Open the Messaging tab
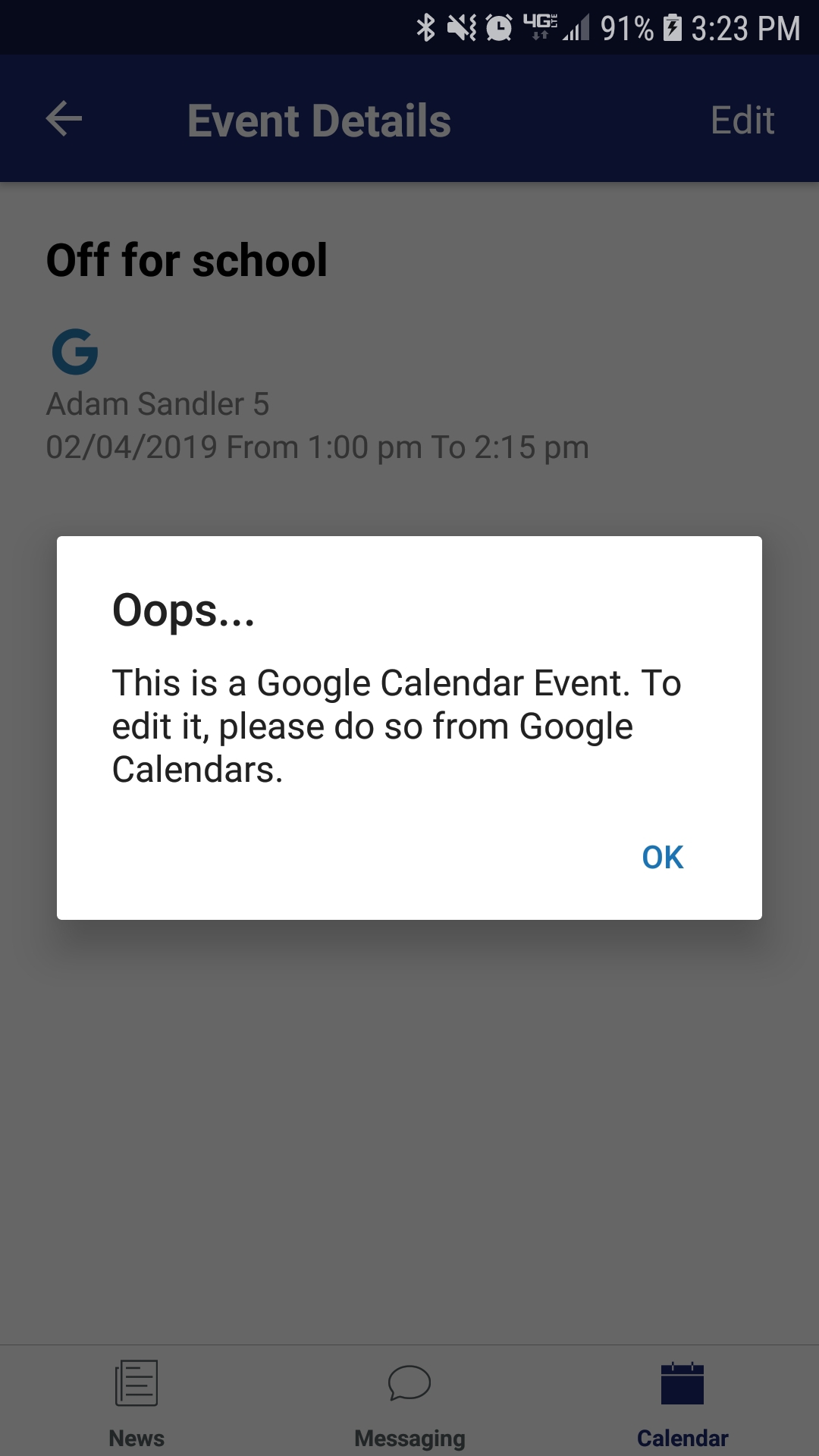 pyautogui.click(x=409, y=1401)
